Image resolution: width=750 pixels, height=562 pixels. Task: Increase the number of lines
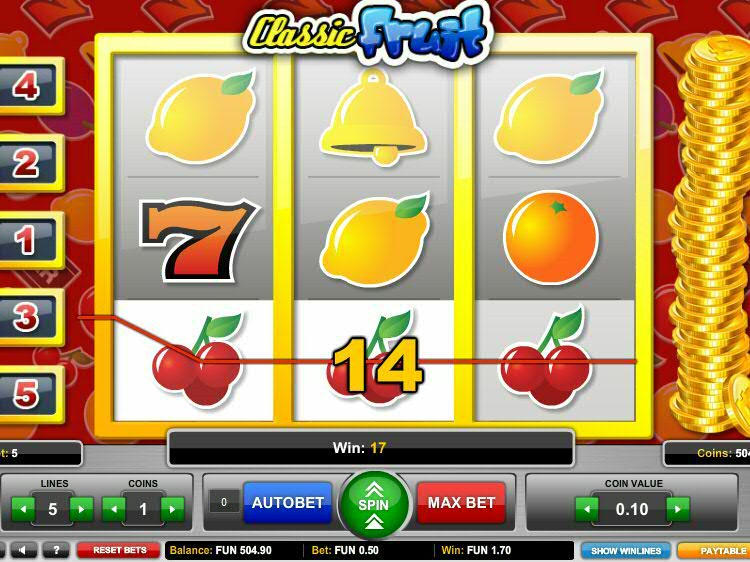(x=83, y=510)
